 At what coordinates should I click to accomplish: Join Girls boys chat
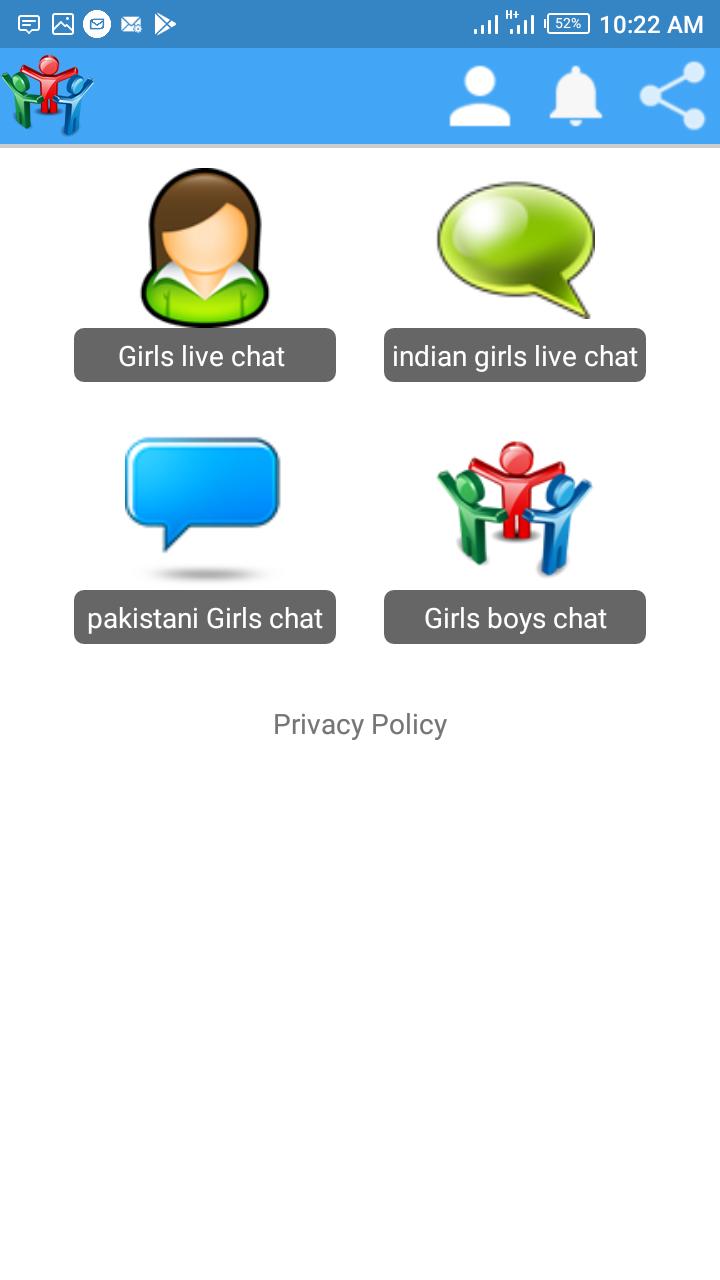[x=515, y=617]
